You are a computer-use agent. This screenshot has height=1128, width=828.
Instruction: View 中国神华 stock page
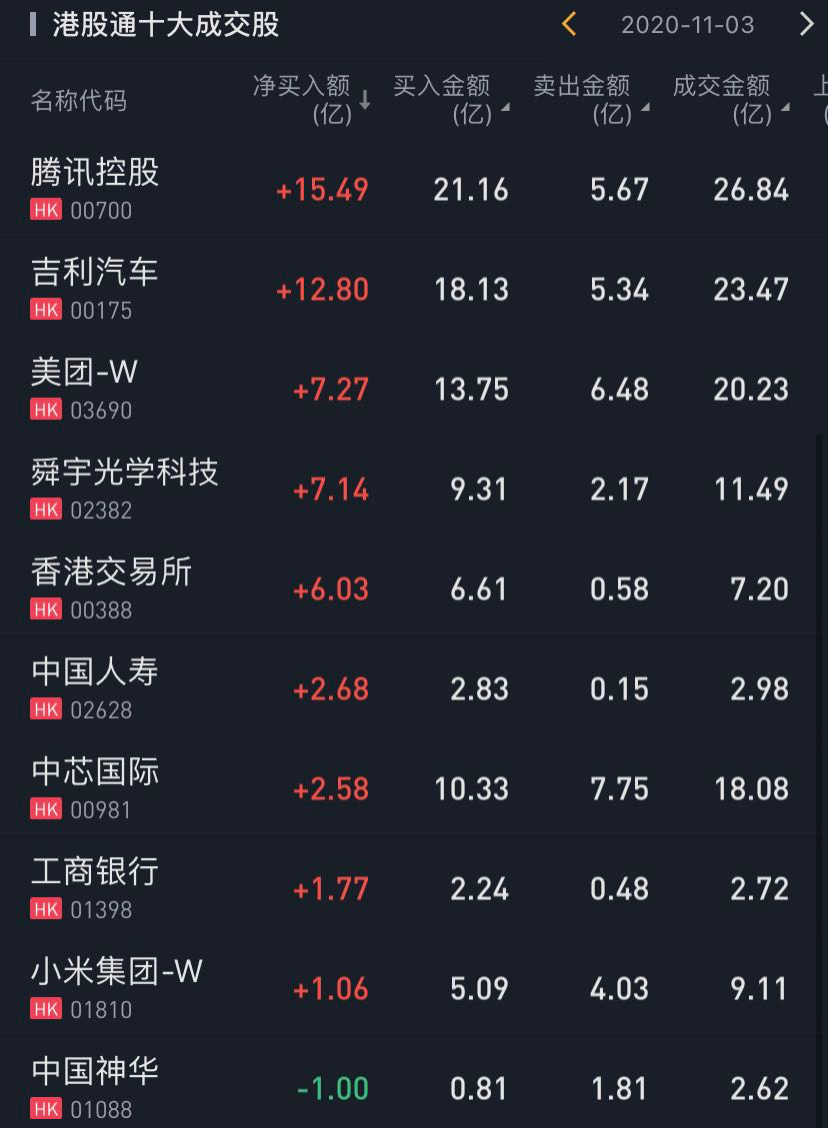95,1087
